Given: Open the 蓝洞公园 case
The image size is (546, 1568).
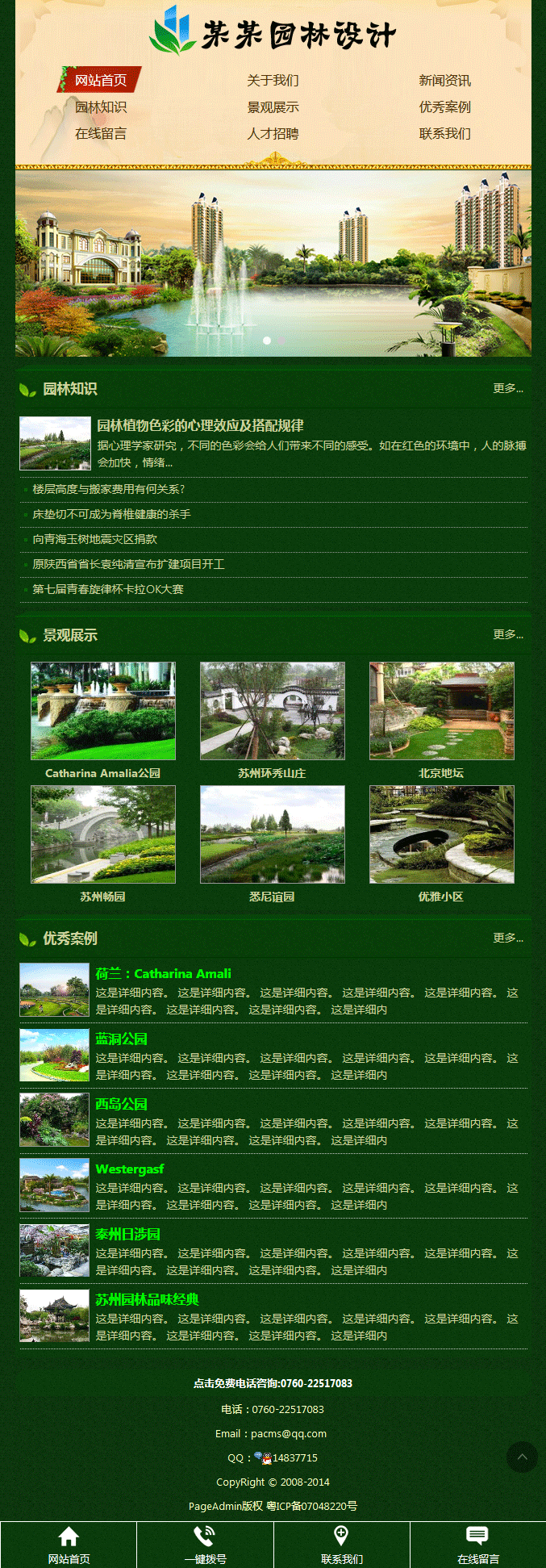Looking at the screenshot, I should [x=121, y=1039].
